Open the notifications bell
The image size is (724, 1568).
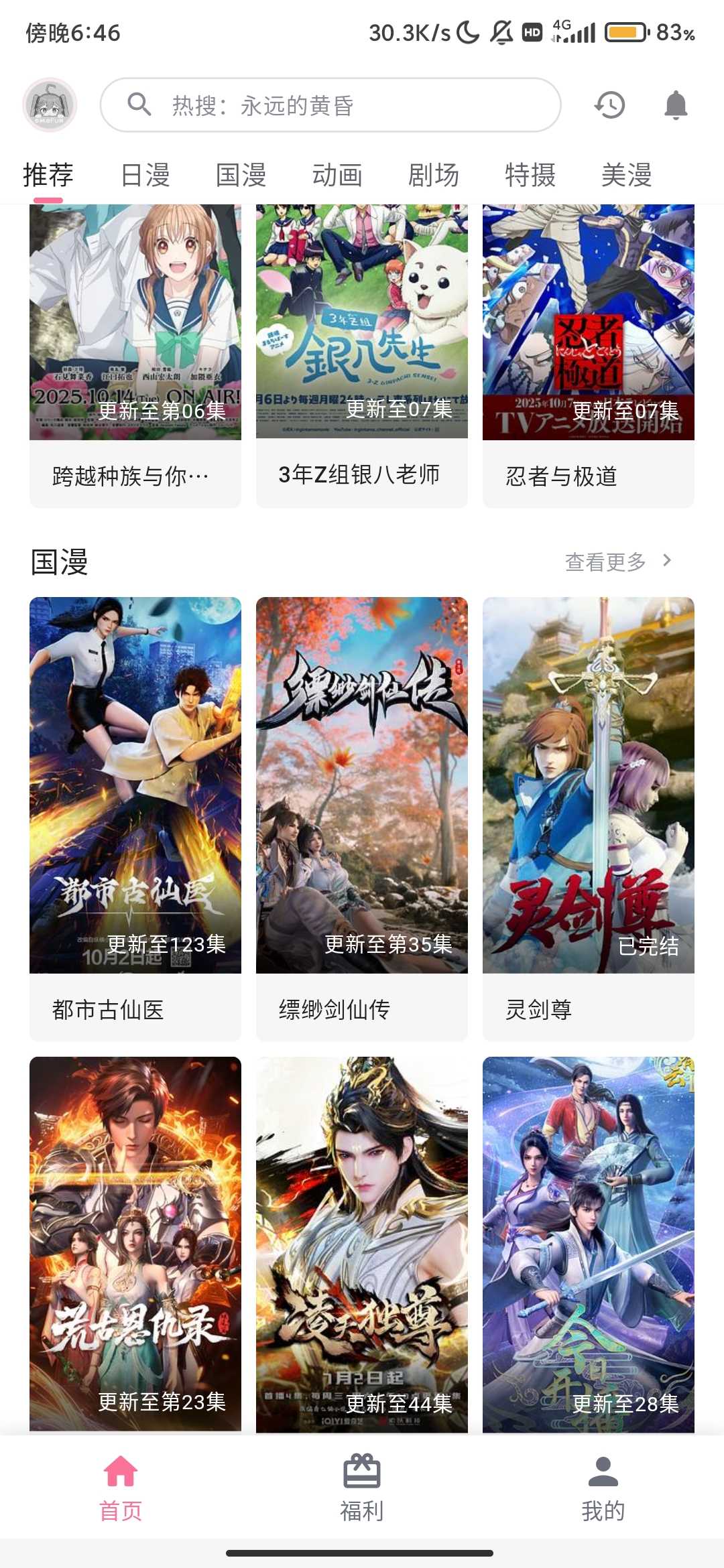tap(676, 105)
